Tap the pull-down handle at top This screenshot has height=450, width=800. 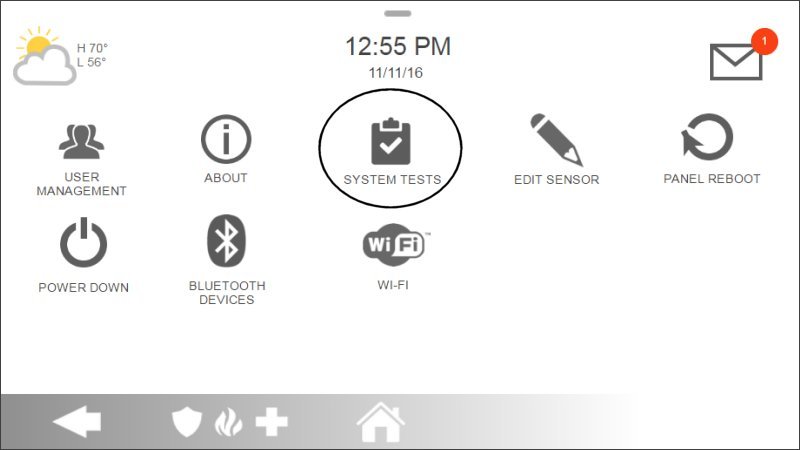click(x=397, y=13)
